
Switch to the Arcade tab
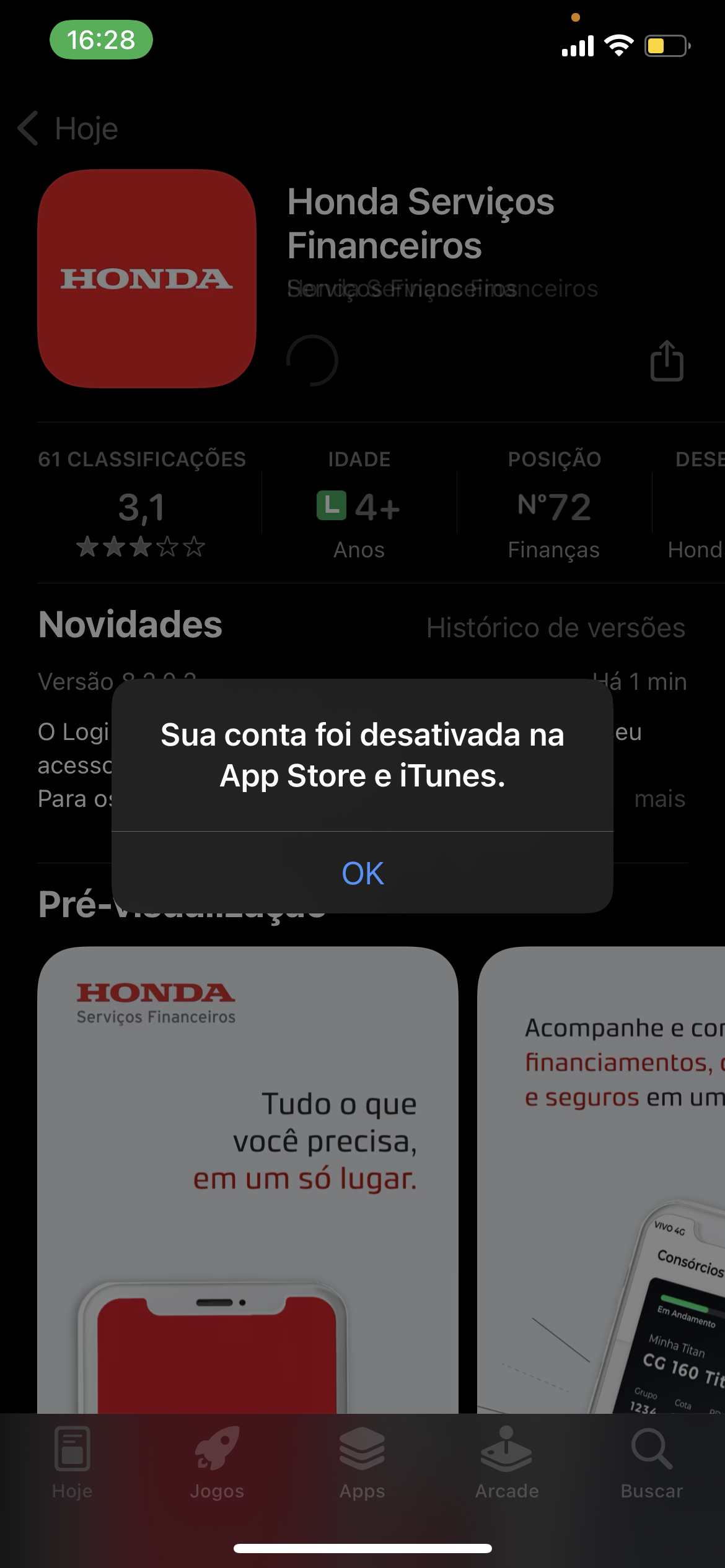(x=507, y=1463)
